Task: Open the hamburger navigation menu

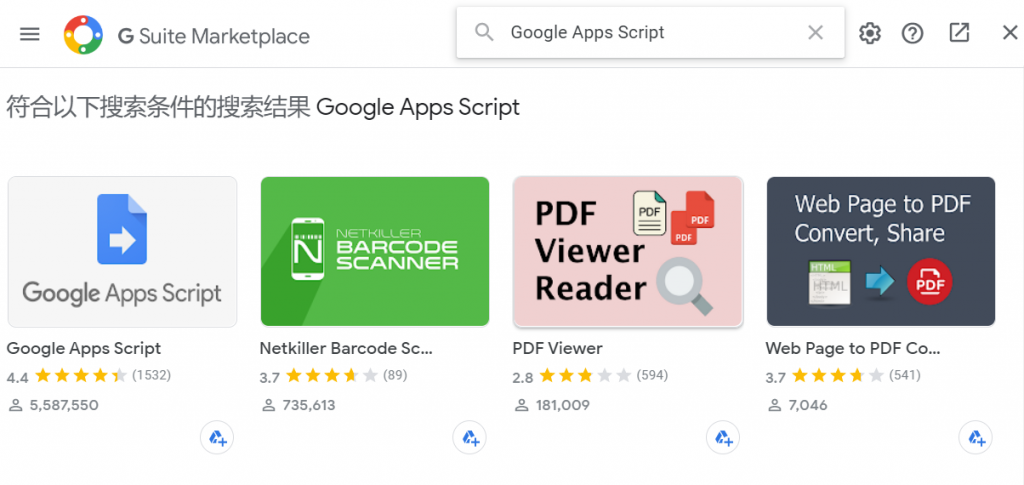Action: tap(30, 34)
